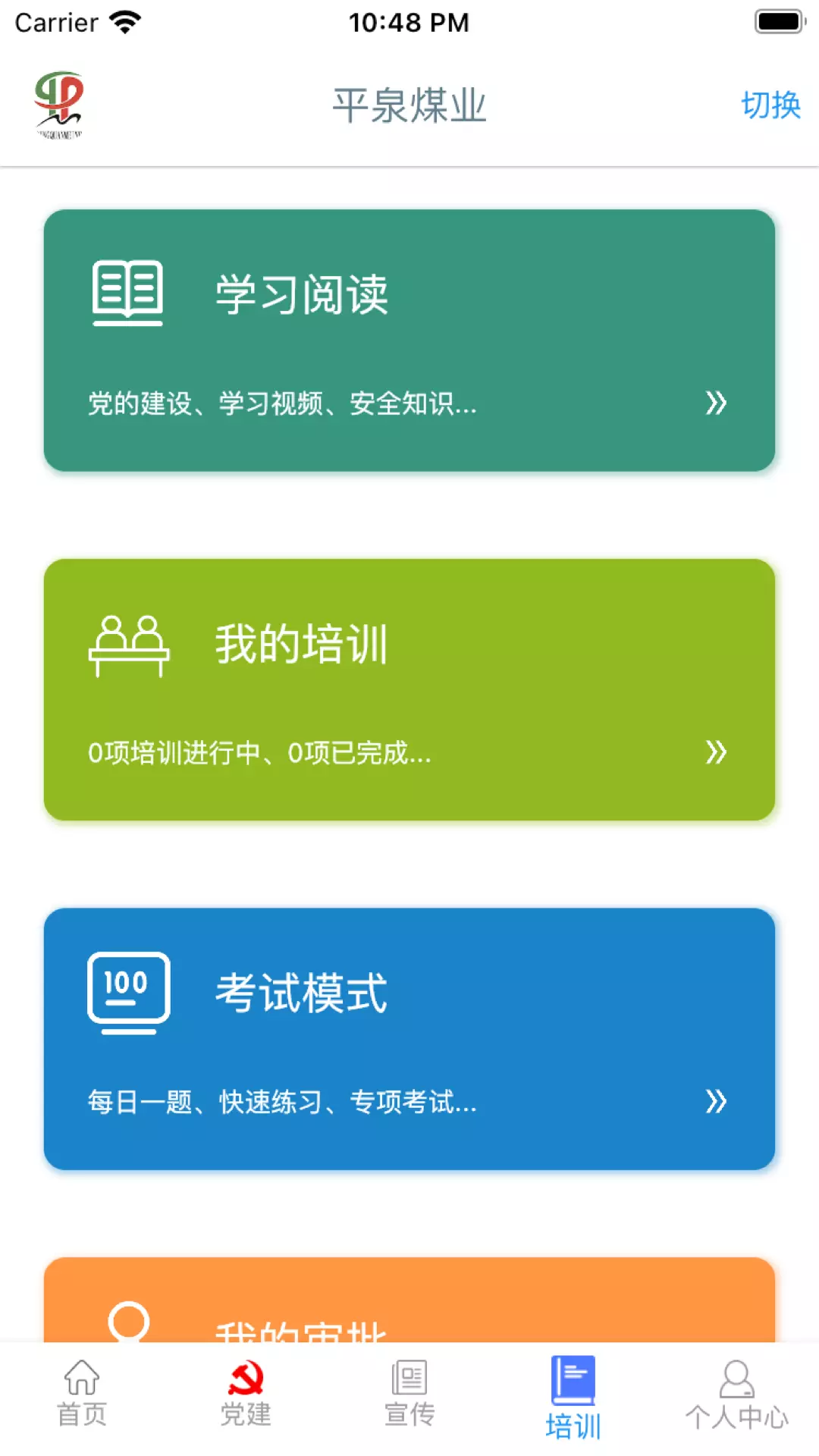
Task: Open the 个人中心 tab
Action: point(737,1394)
